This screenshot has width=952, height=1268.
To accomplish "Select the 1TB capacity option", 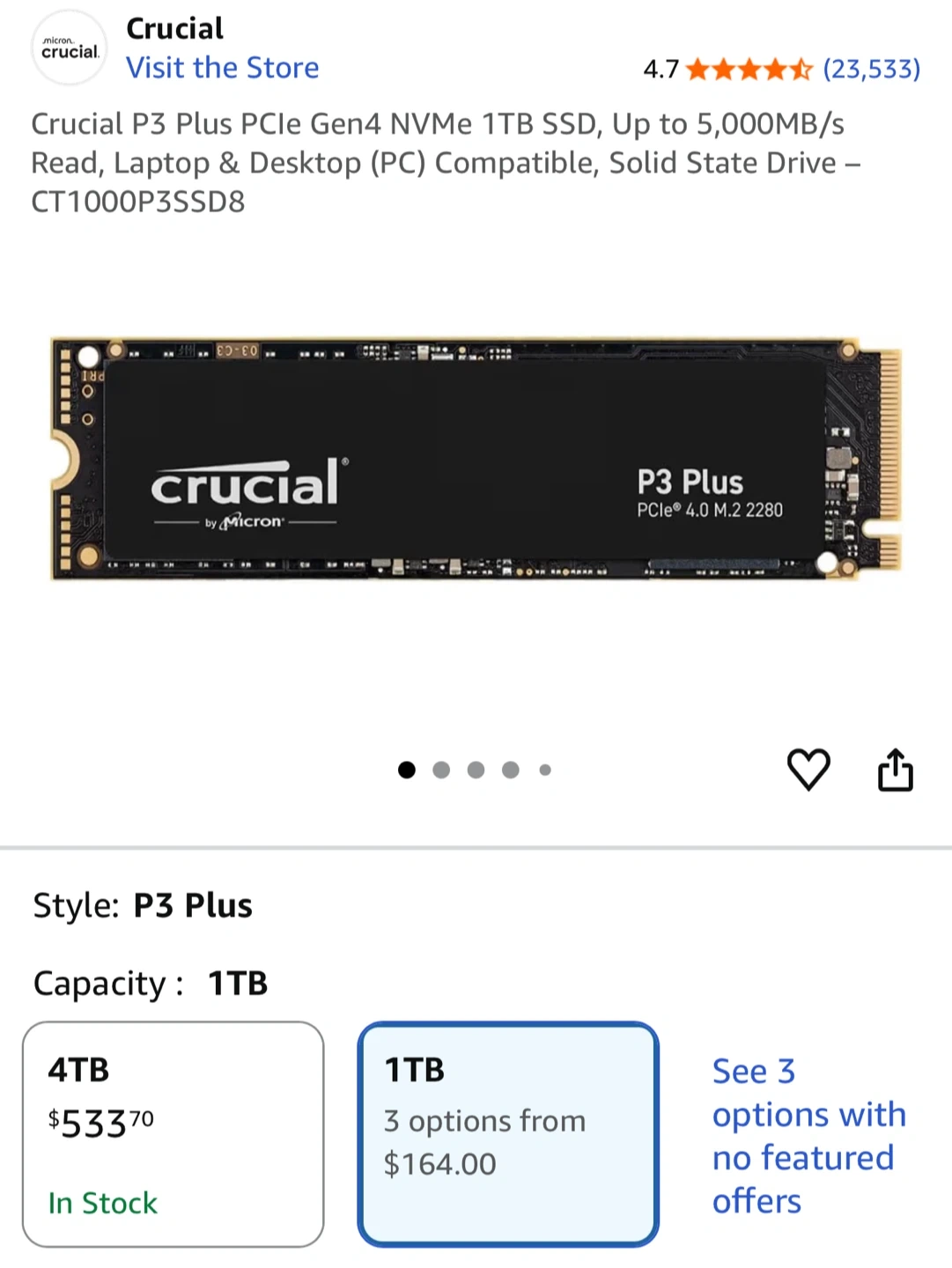I will point(508,1134).
